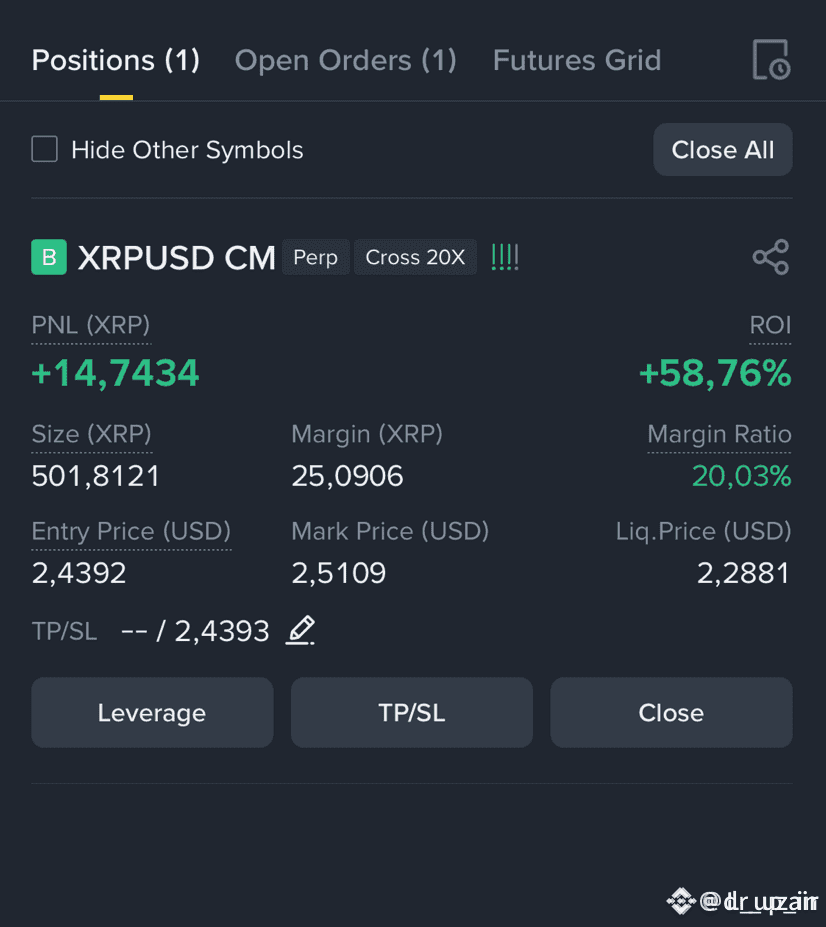Screen dimensions: 826x927
Task: Switch to the Open Orders tab
Action: point(345,61)
